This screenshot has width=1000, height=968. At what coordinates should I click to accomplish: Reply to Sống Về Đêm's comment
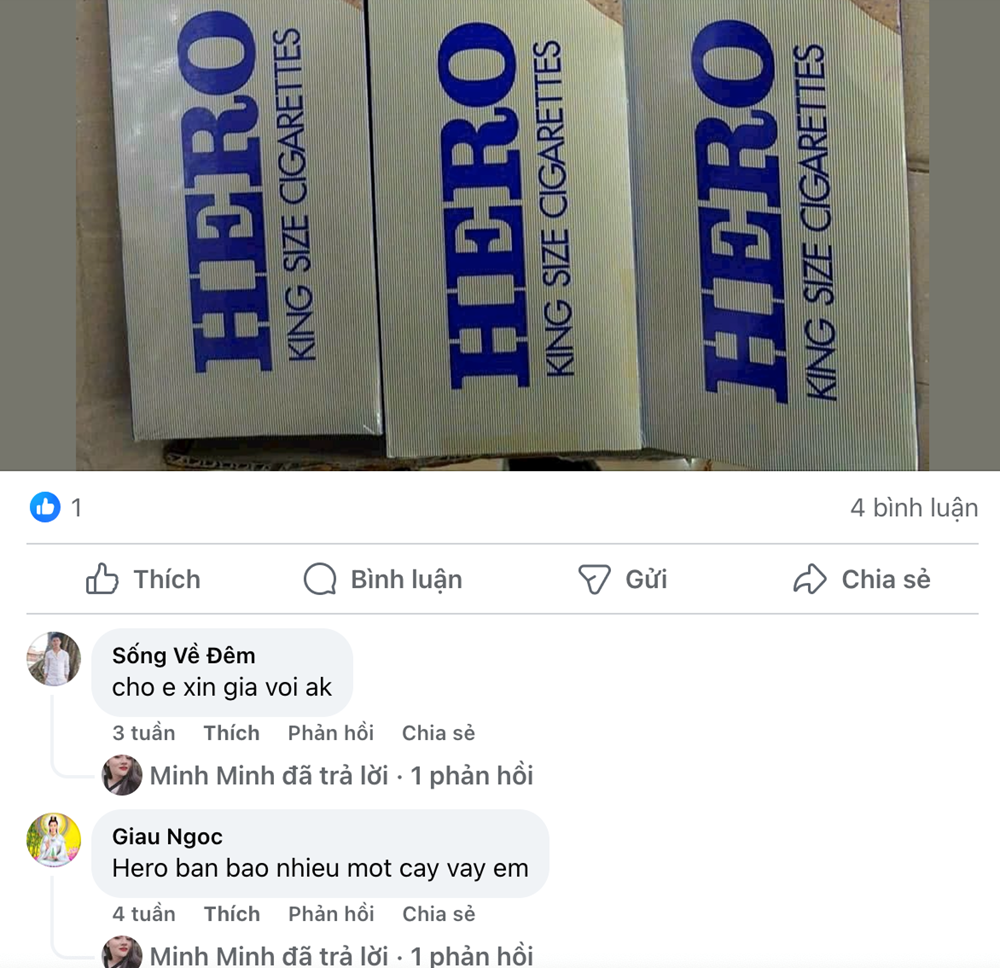pyautogui.click(x=330, y=733)
